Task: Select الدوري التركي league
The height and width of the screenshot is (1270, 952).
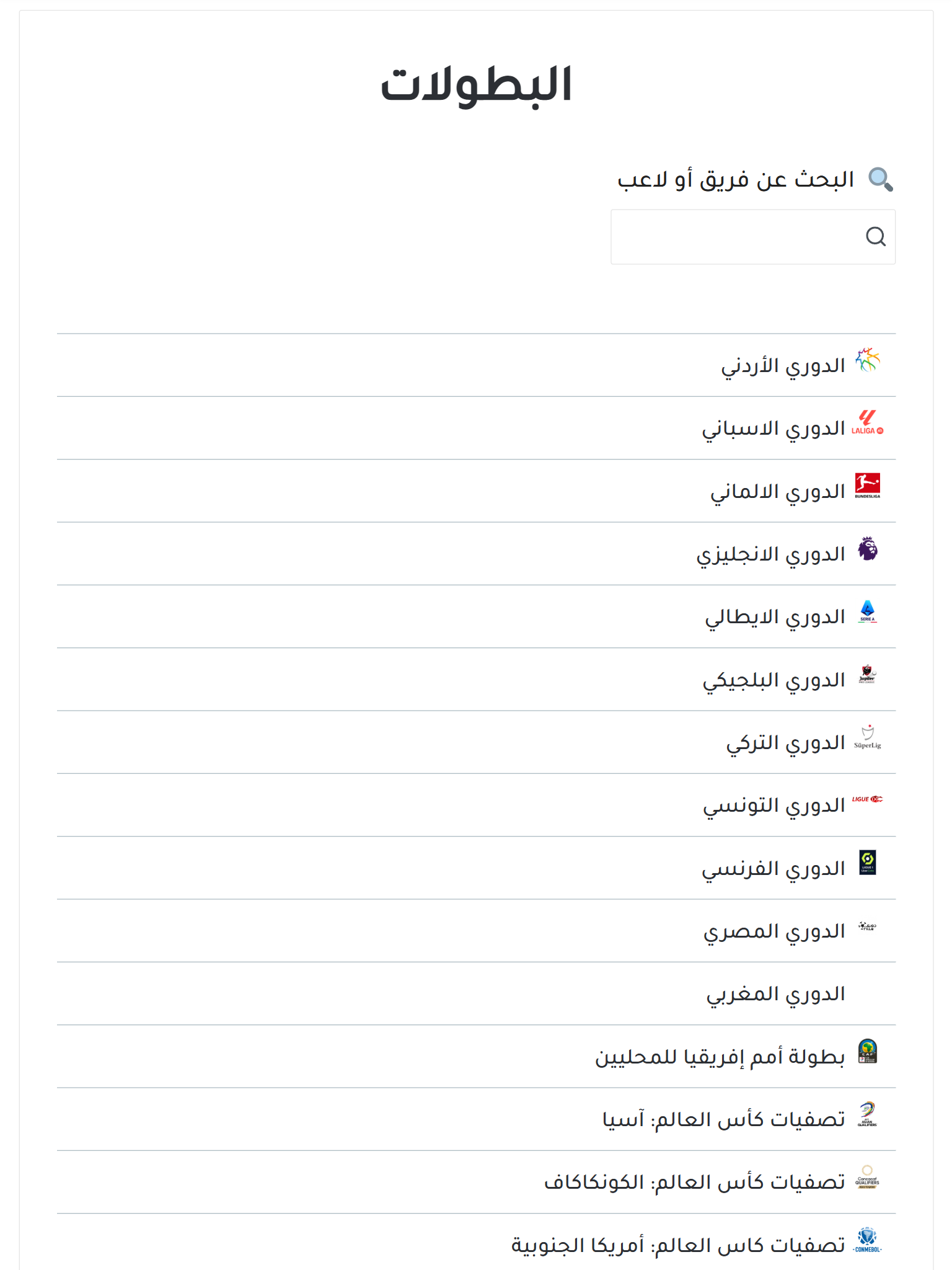Action: point(785,743)
